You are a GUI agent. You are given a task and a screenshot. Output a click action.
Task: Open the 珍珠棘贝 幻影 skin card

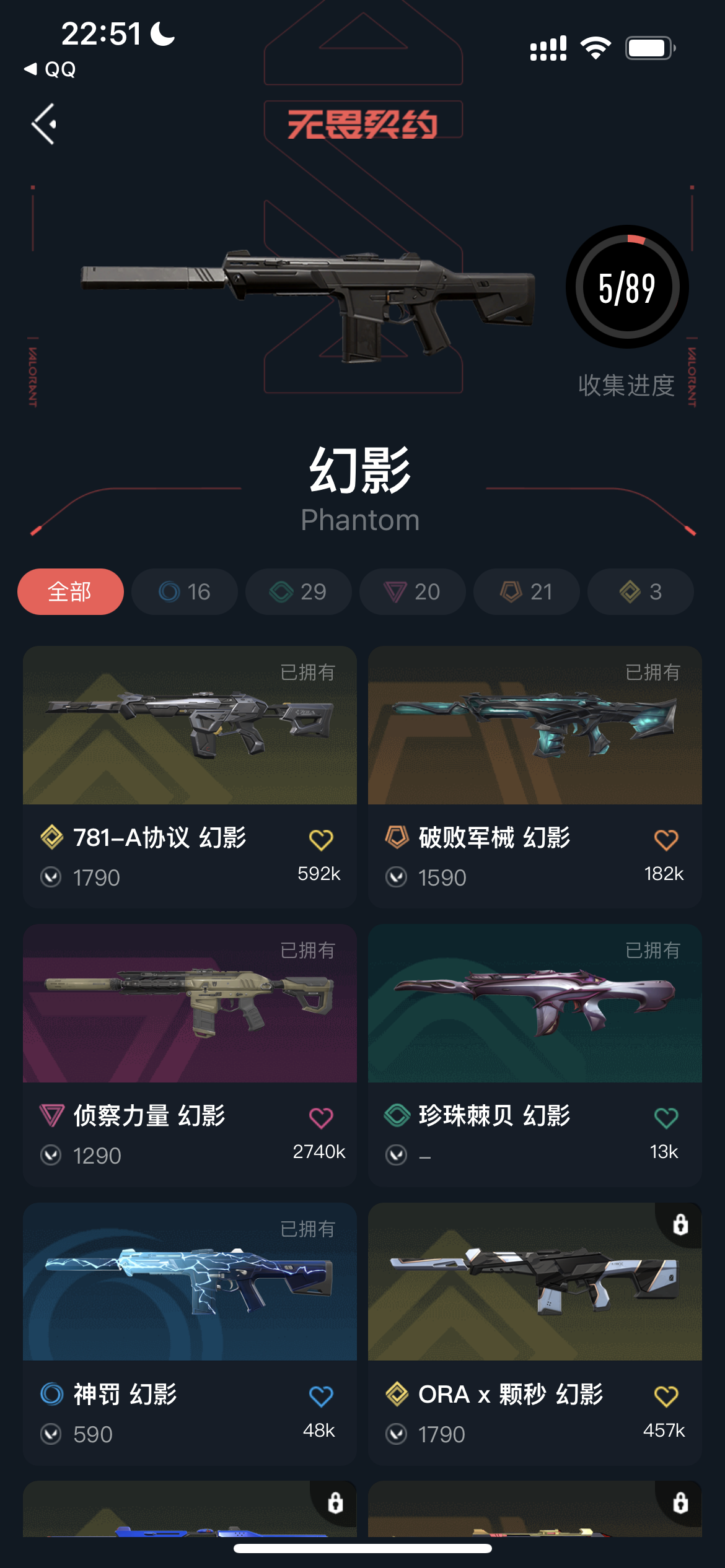[535, 1055]
